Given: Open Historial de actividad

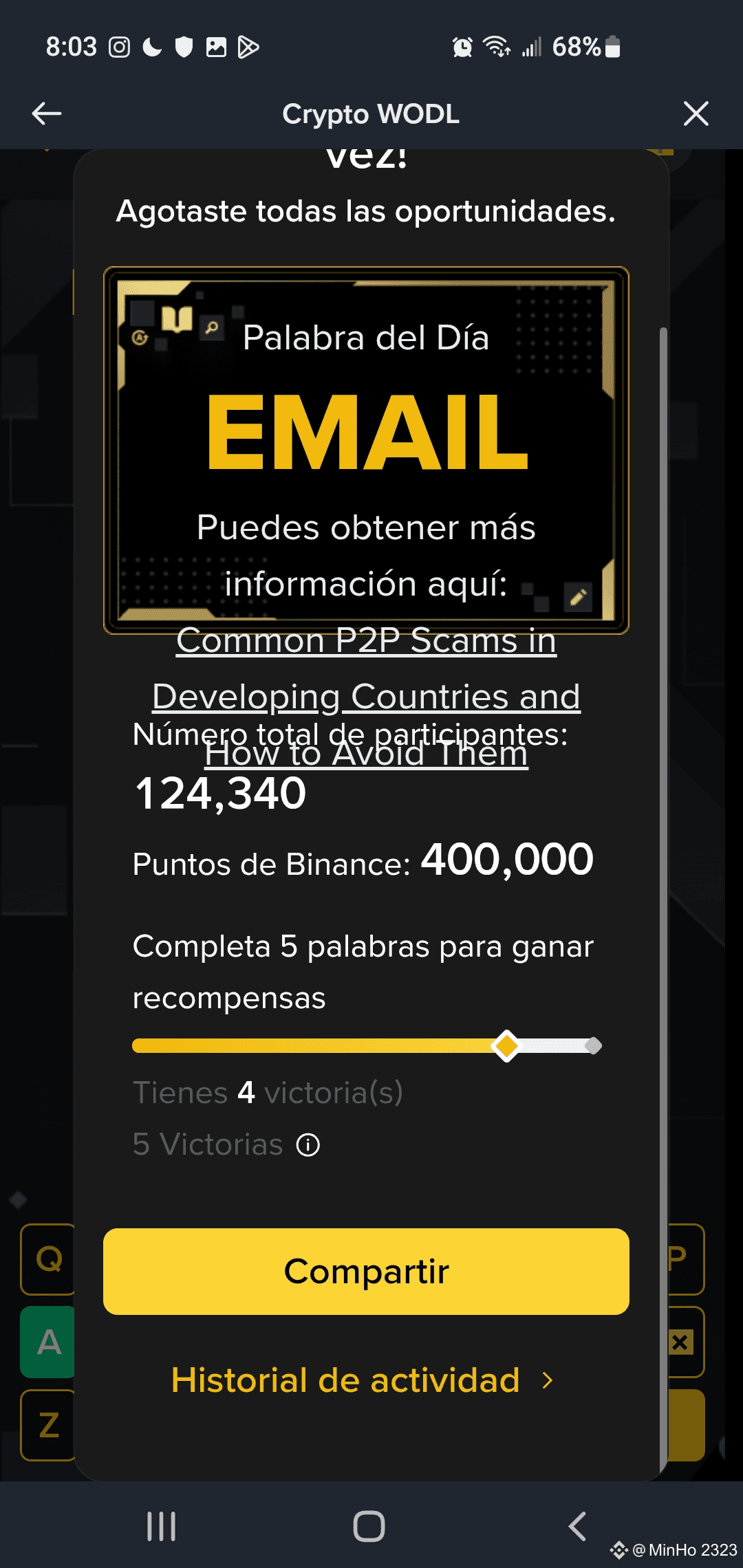Looking at the screenshot, I should tap(362, 1380).
